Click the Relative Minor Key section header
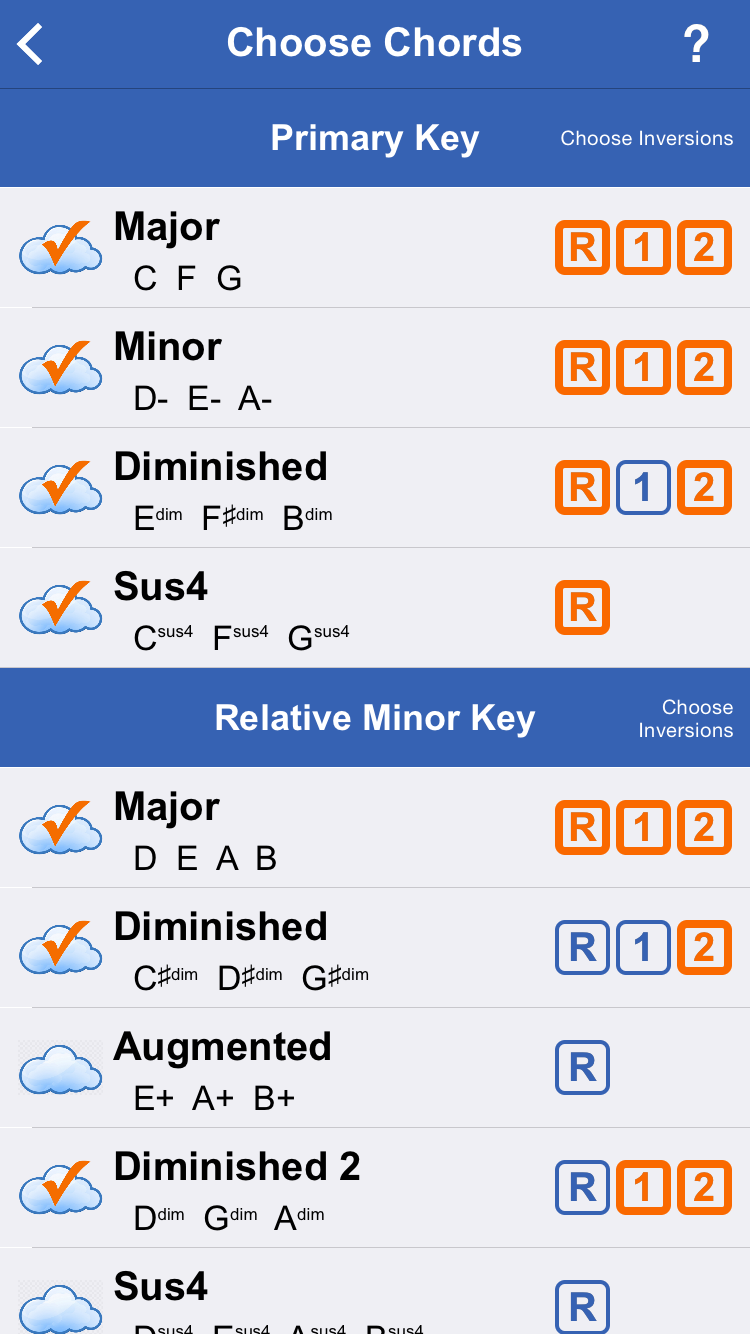This screenshot has height=1334, width=750. [x=374, y=718]
